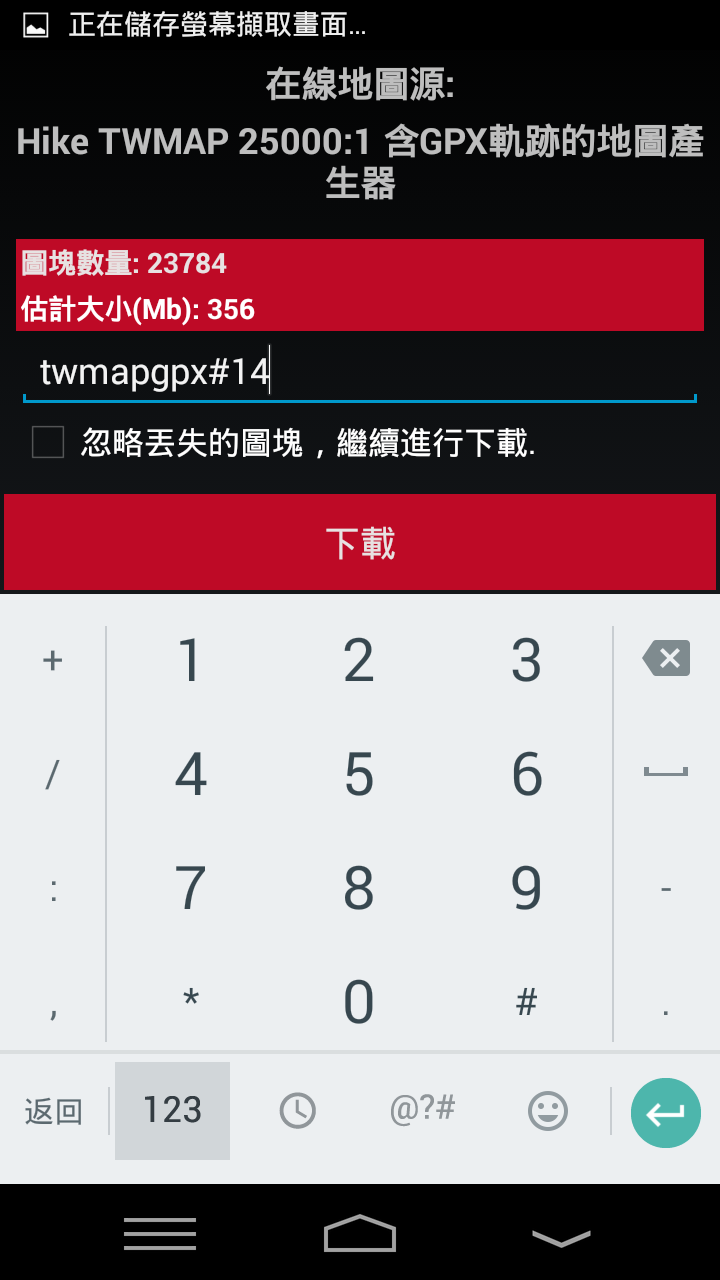Delete a character with the backspace key
Image resolution: width=720 pixels, height=1280 pixels.
point(666,658)
